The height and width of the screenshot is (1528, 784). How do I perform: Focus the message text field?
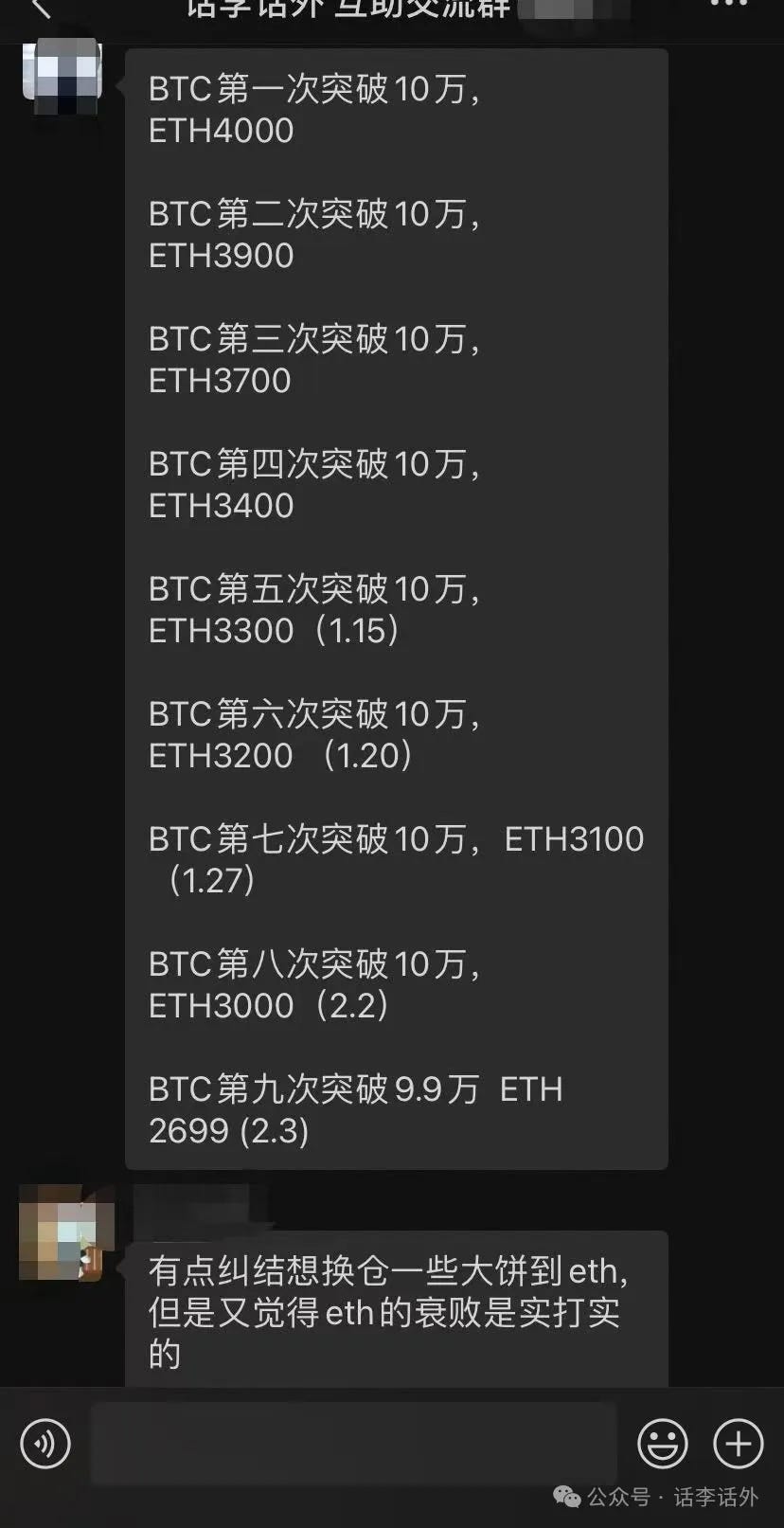click(x=353, y=1444)
